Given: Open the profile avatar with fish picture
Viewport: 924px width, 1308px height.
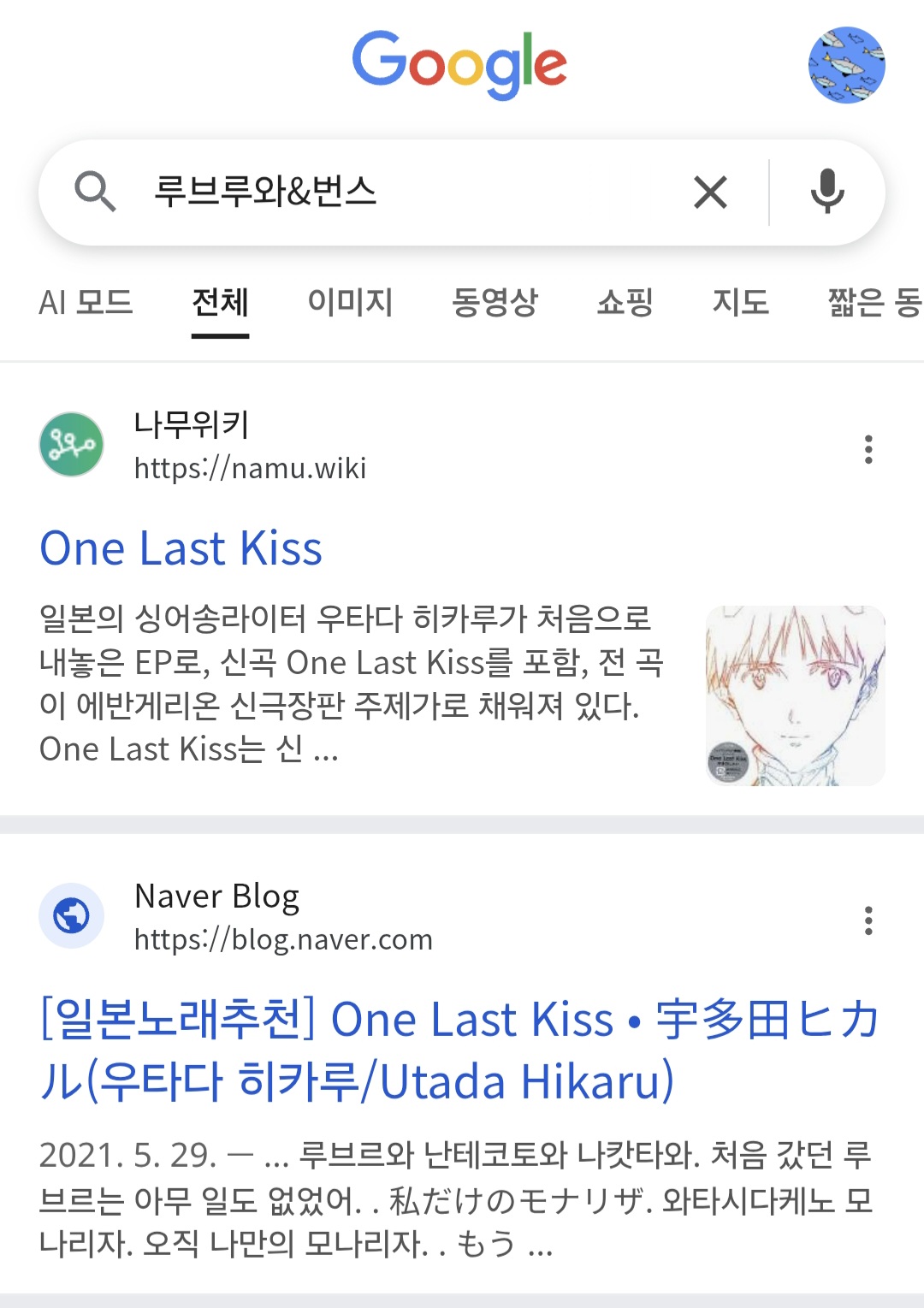Looking at the screenshot, I should (846, 65).
